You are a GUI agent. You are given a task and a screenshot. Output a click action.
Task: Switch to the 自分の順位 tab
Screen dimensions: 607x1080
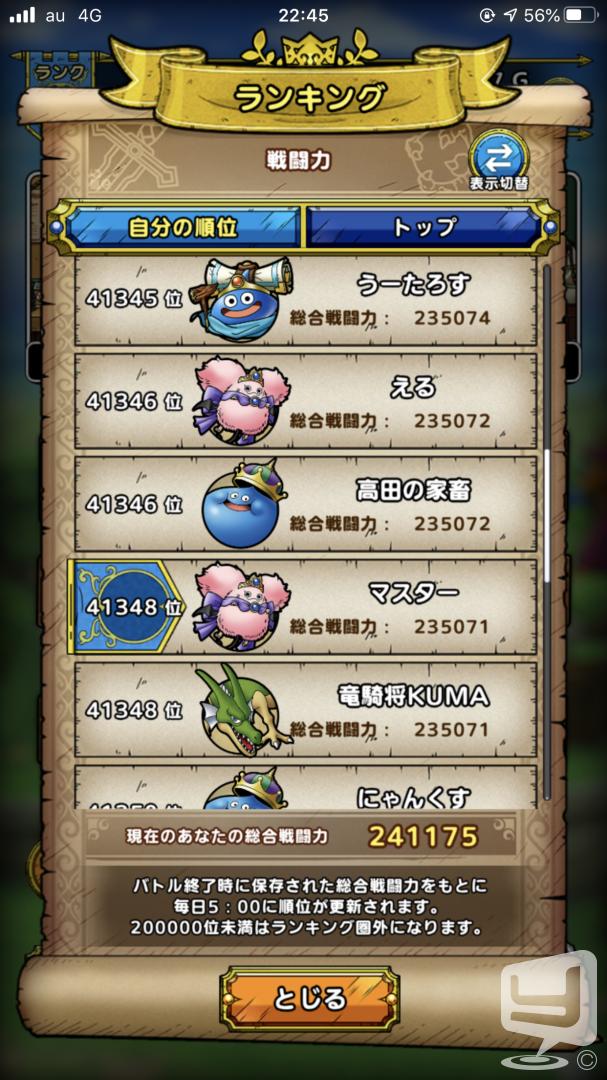183,227
